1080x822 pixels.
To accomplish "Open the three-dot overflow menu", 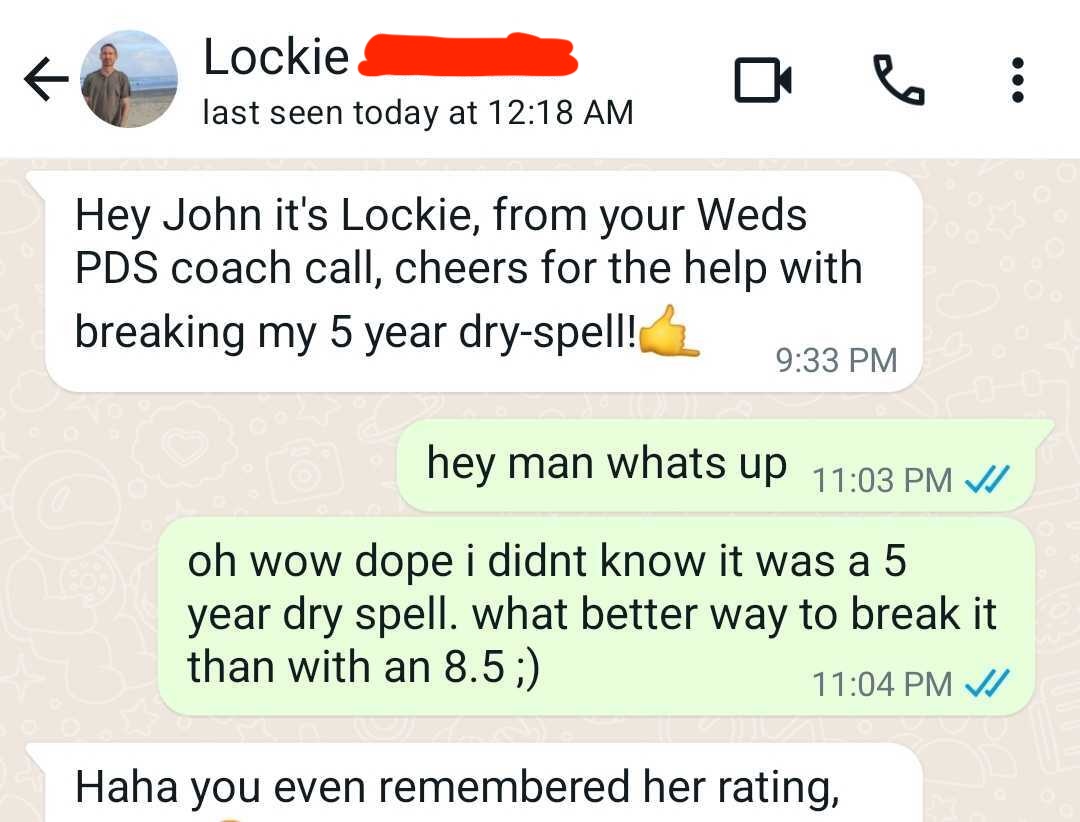I will click(1018, 80).
